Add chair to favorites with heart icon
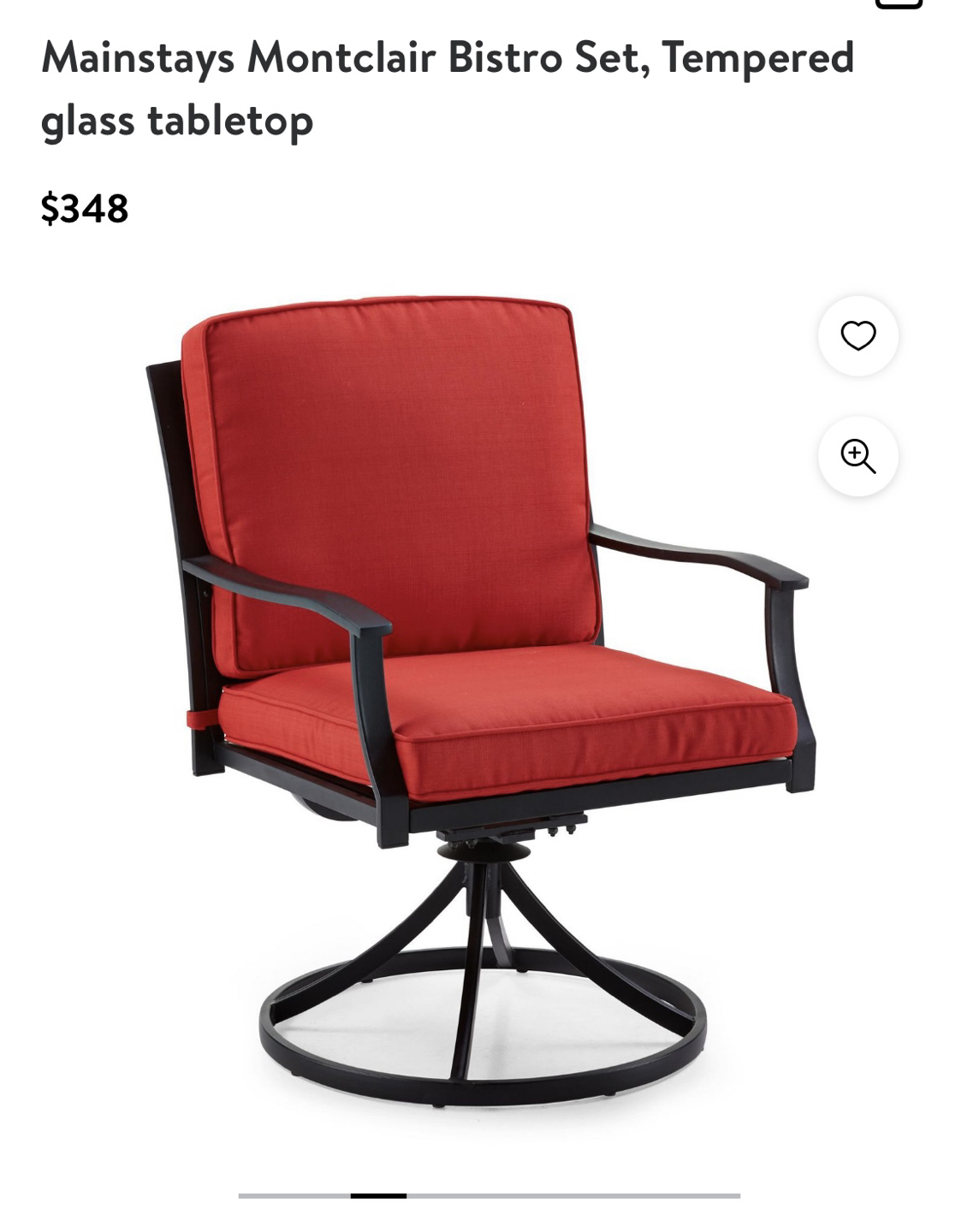Image resolution: width=979 pixels, height=1232 pixels. coord(857,335)
